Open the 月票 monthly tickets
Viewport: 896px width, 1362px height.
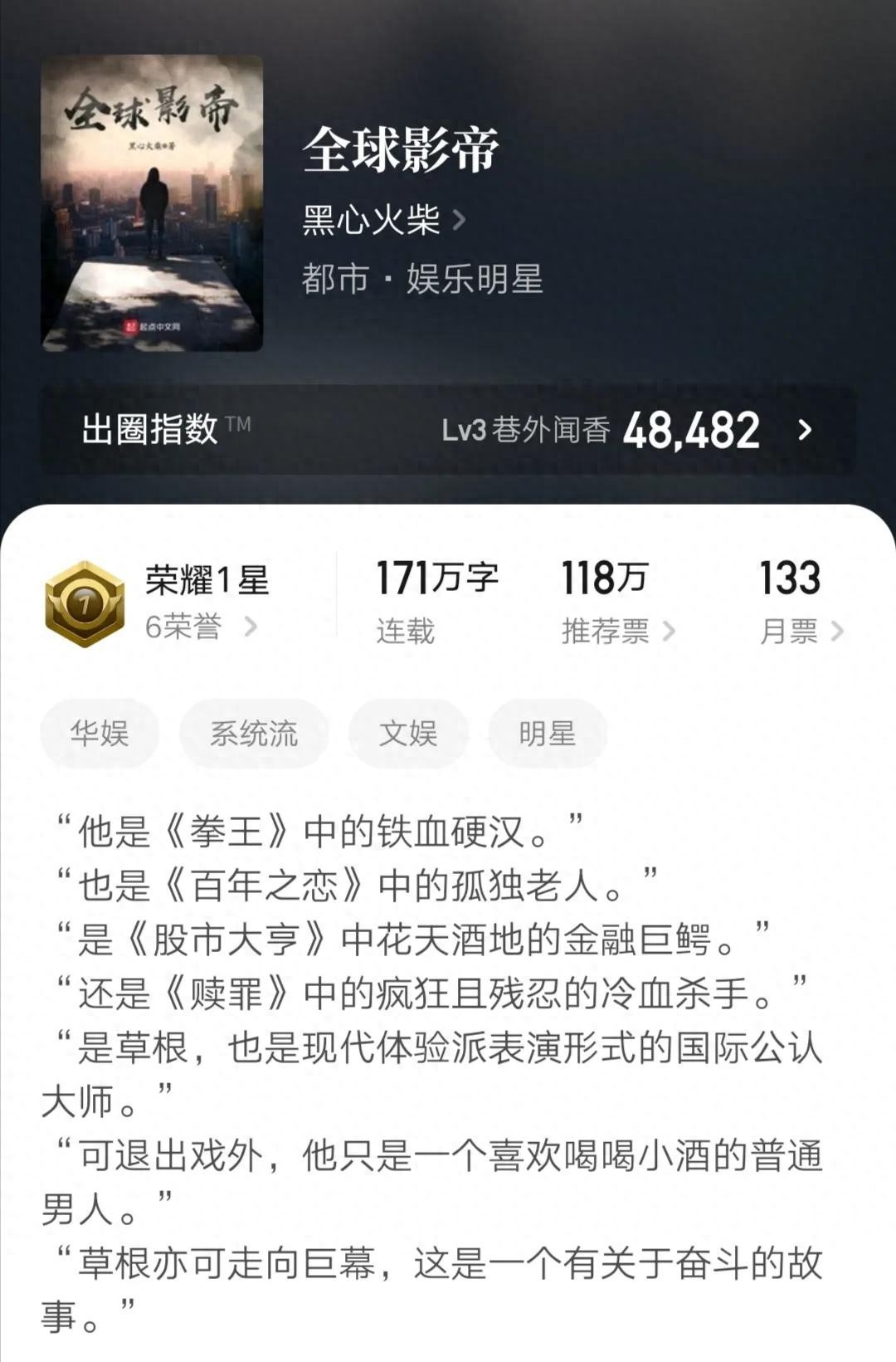point(800,632)
